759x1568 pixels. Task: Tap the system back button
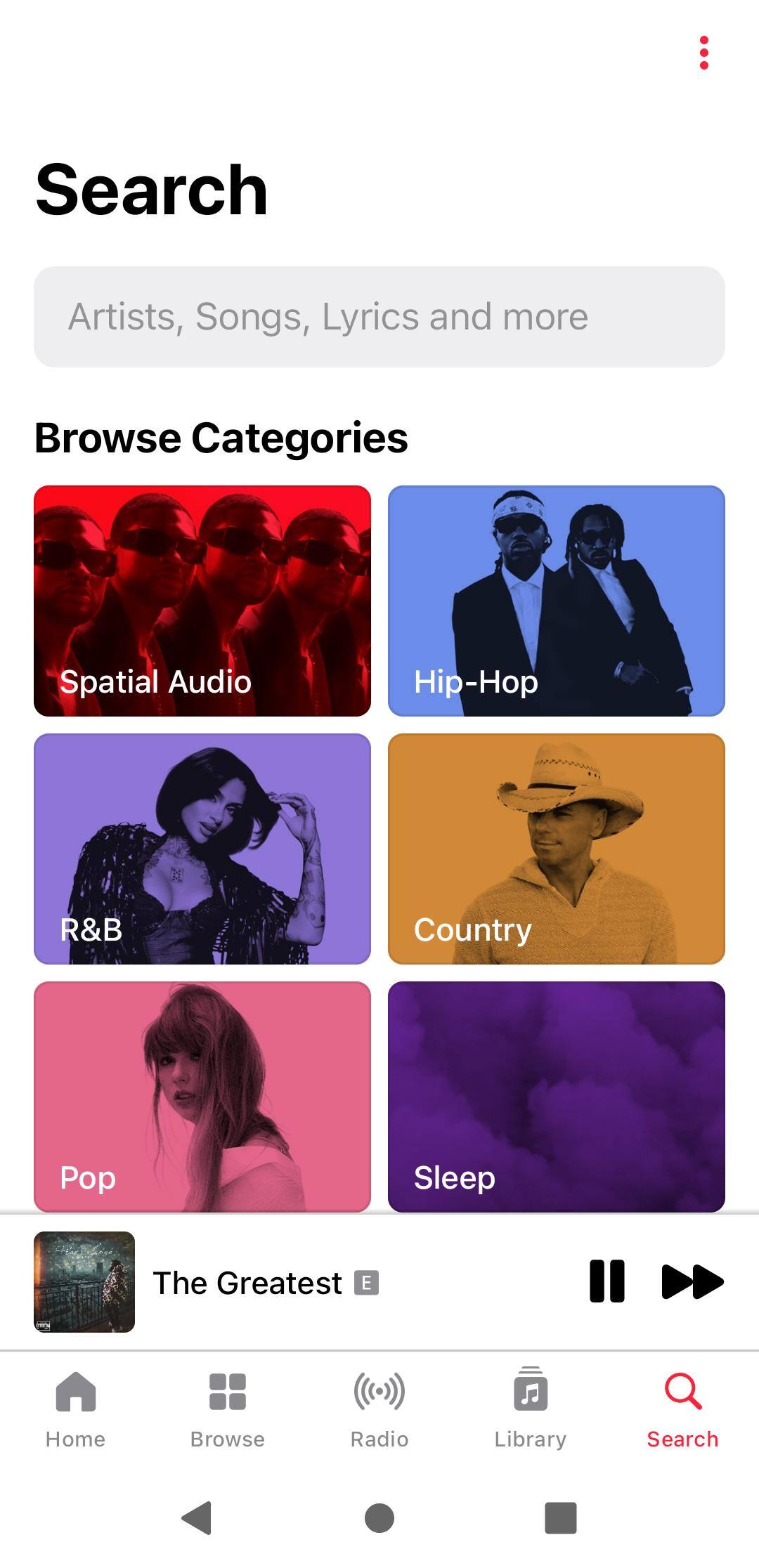197,1517
